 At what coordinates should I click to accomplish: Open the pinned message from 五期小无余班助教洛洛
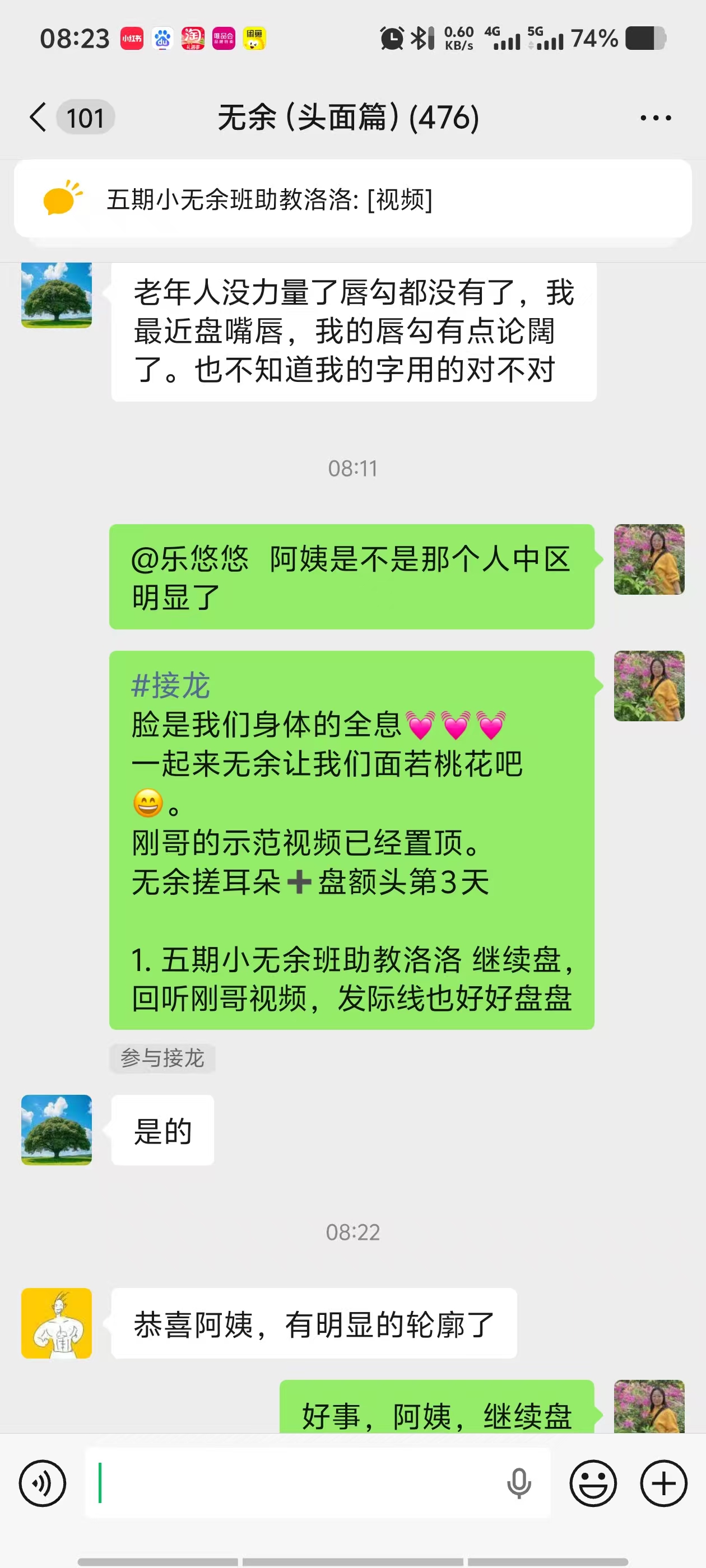tap(352, 200)
